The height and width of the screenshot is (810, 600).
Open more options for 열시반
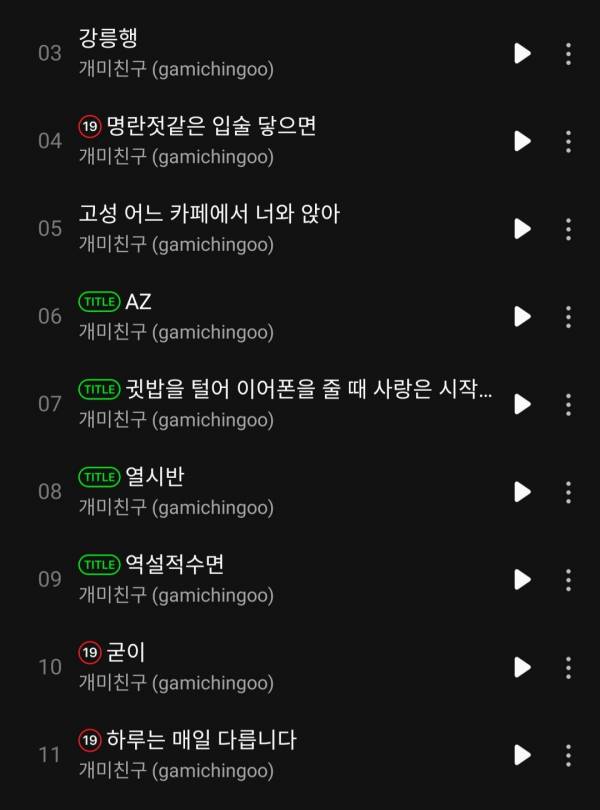coord(568,491)
